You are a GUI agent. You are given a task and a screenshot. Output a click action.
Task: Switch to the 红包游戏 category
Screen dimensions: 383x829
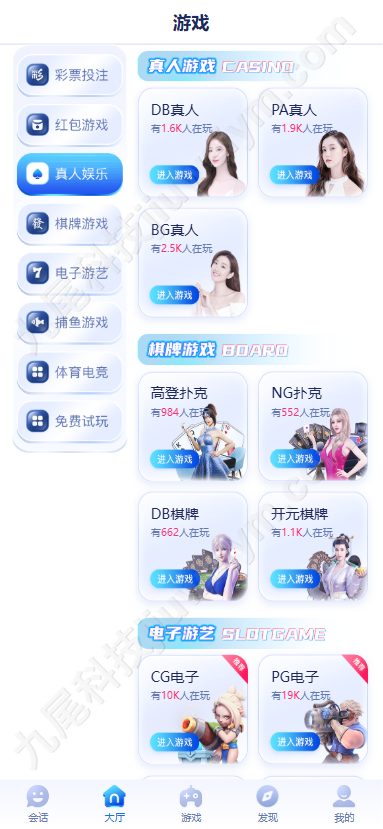click(70, 125)
